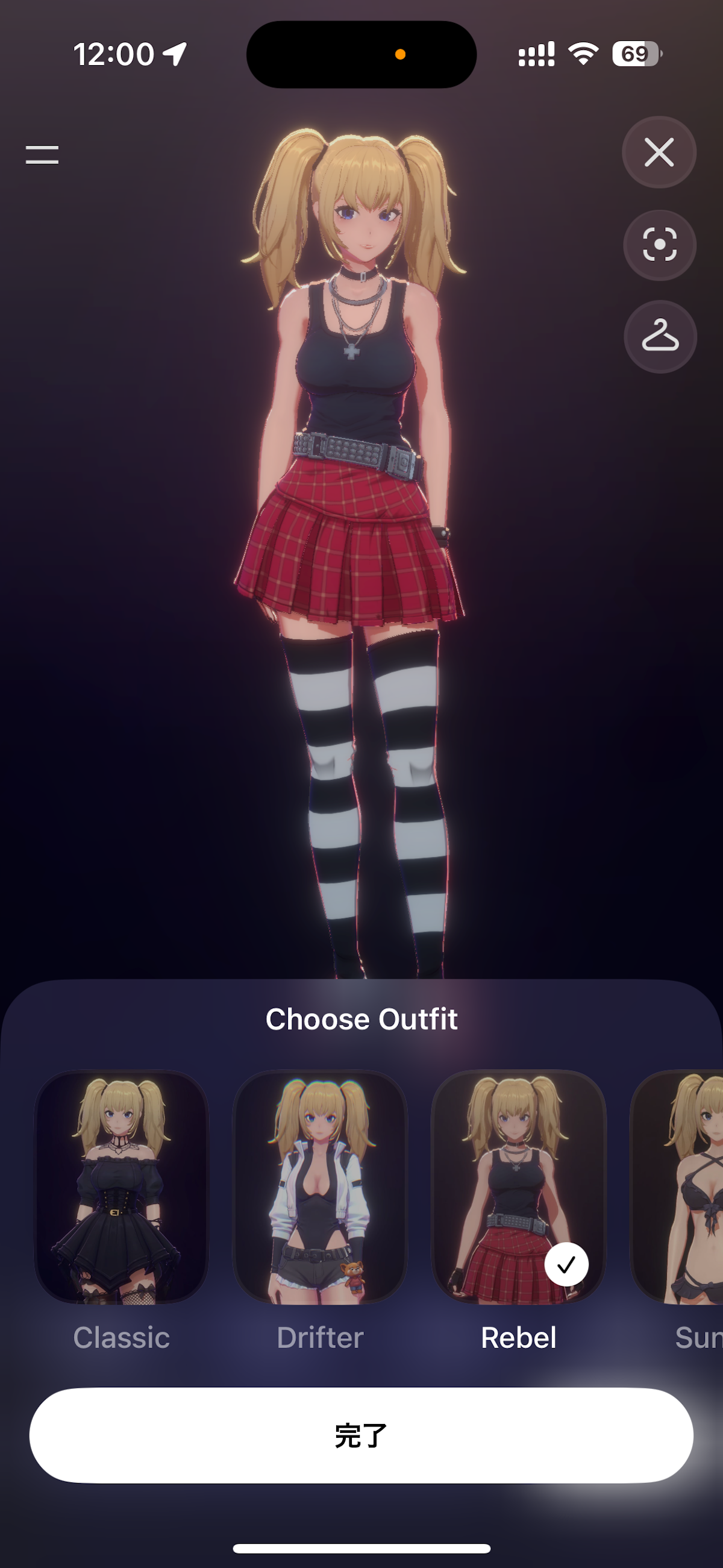Close the outfit view
The height and width of the screenshot is (1568, 723).
click(659, 152)
